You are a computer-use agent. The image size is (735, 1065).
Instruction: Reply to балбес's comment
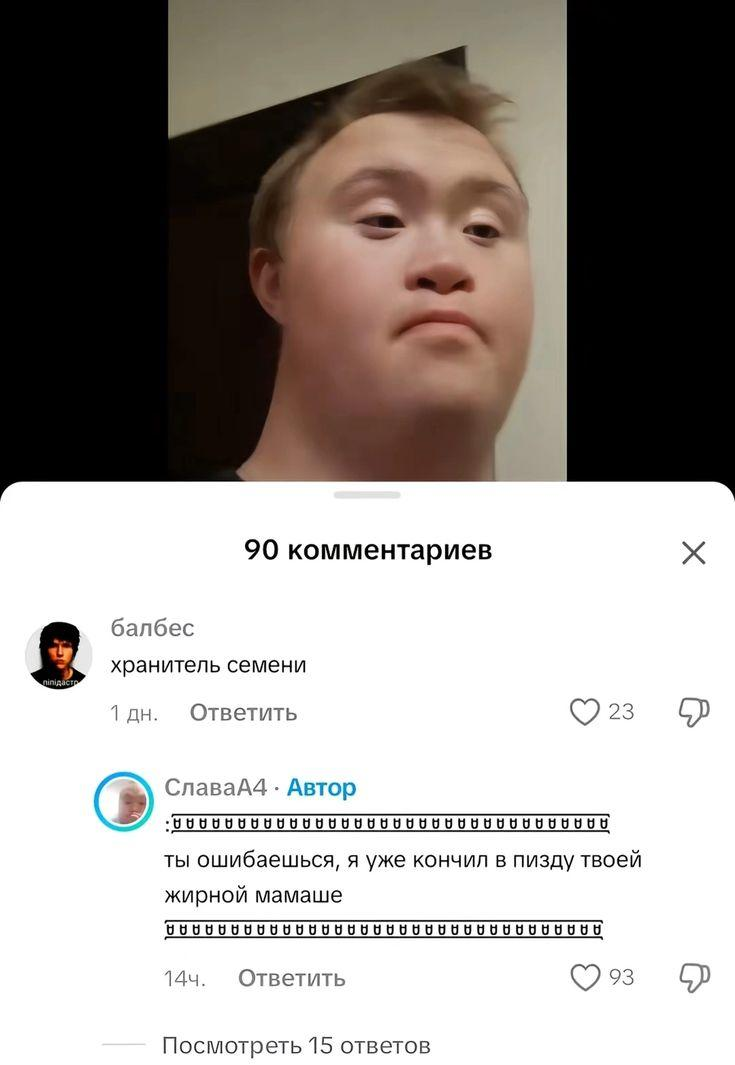243,713
